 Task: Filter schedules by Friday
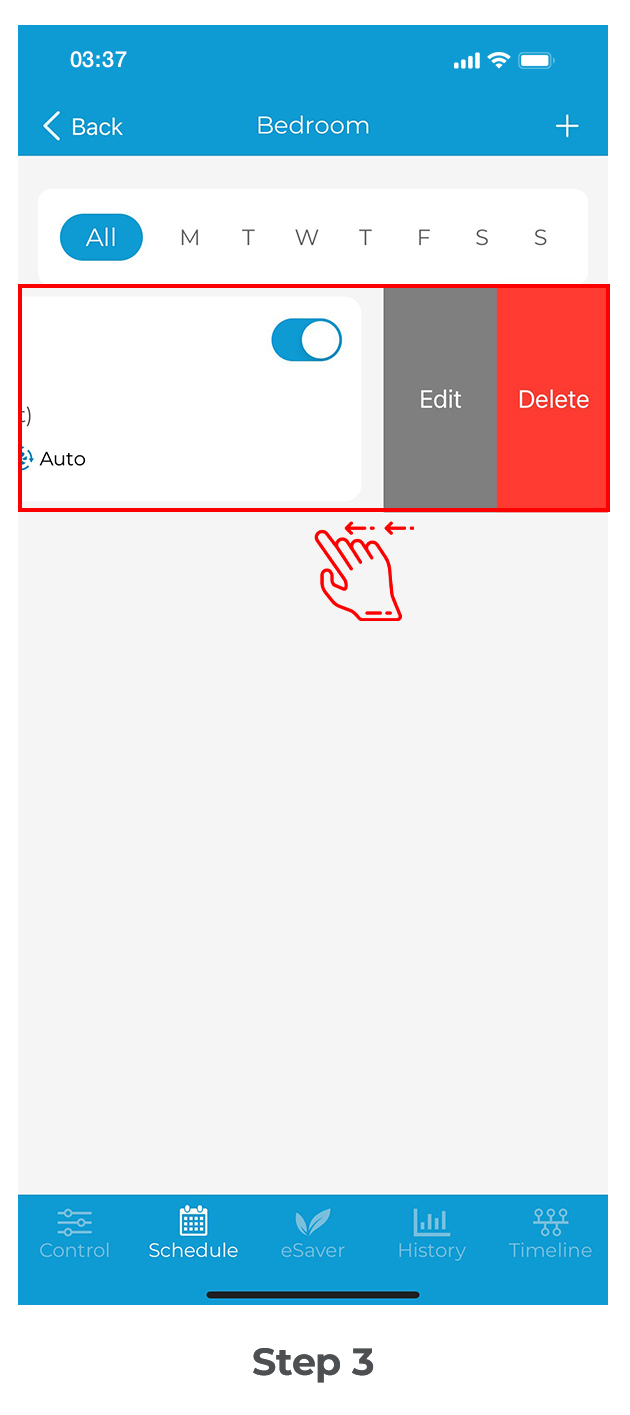click(x=423, y=238)
